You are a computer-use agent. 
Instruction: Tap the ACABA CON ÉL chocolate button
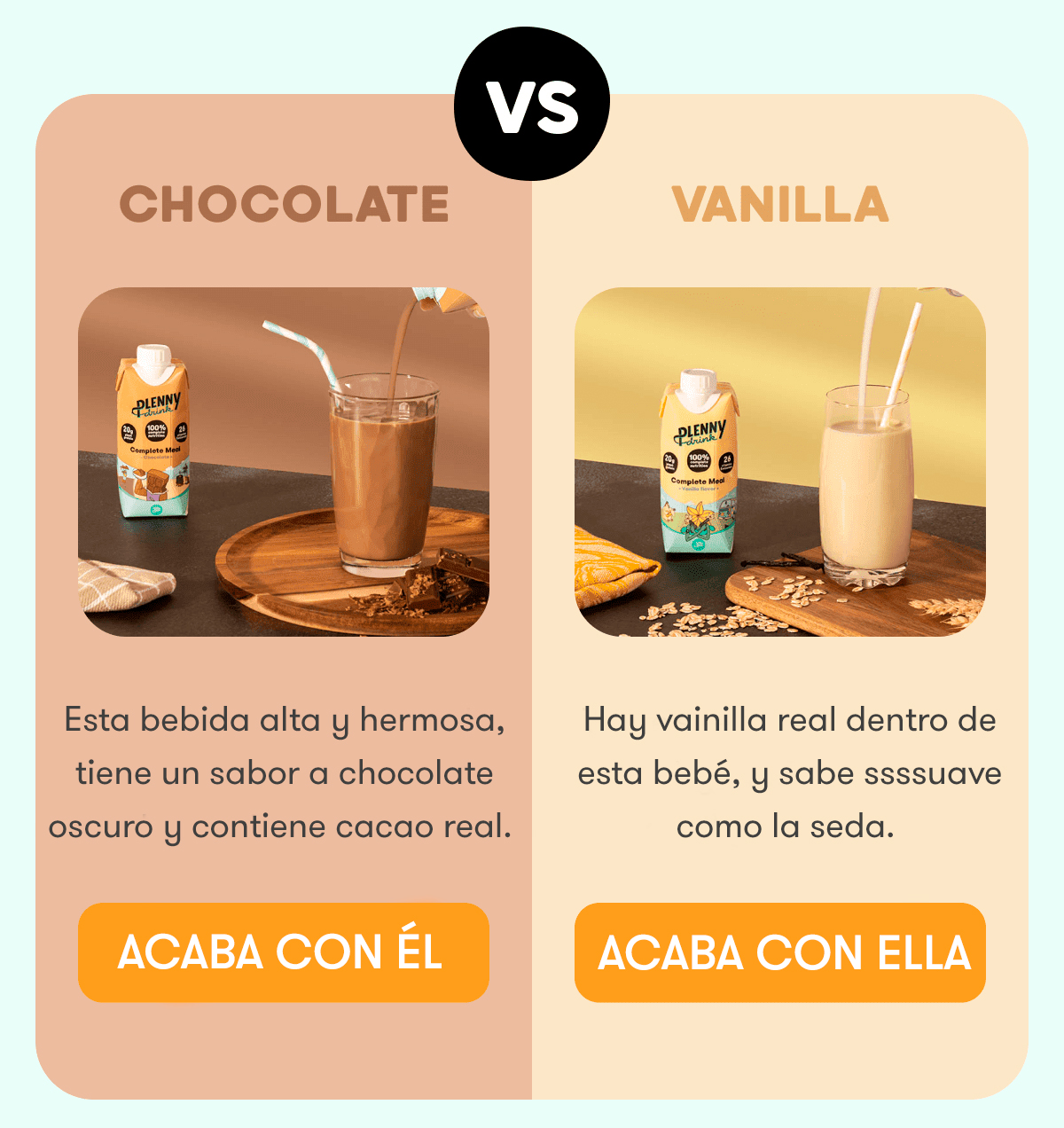pyautogui.click(x=283, y=952)
